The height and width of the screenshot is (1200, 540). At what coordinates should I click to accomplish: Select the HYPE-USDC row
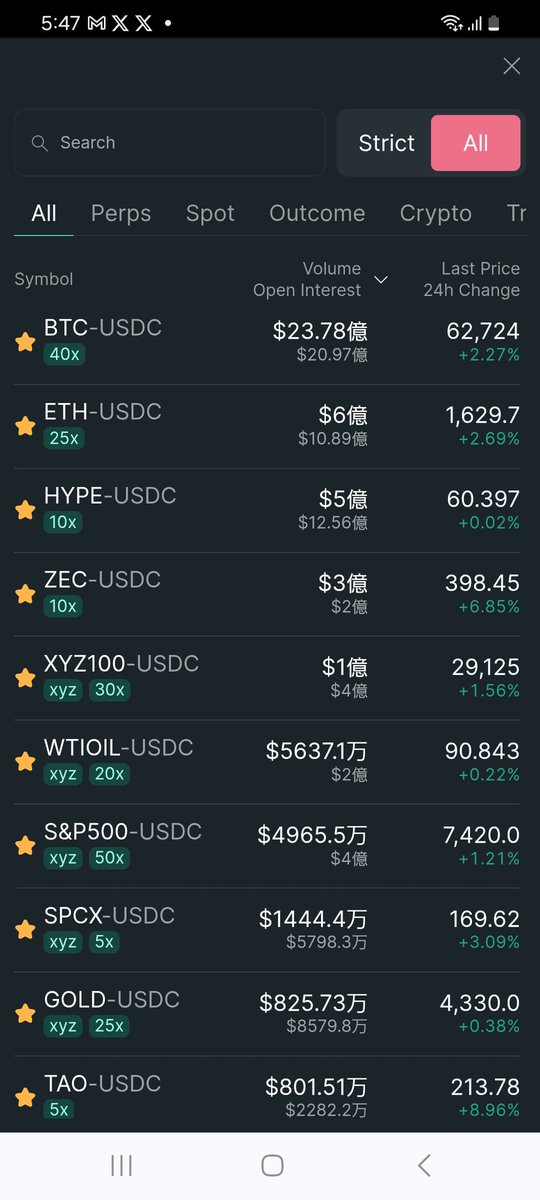(270, 511)
